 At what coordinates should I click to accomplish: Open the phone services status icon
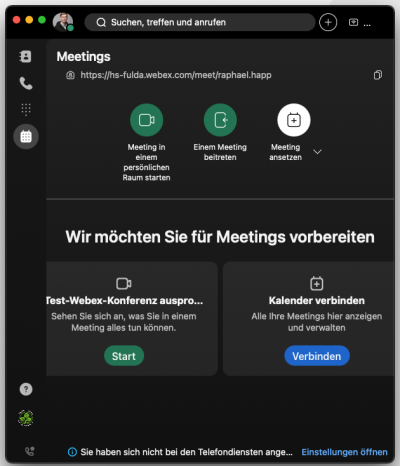tap(30, 452)
